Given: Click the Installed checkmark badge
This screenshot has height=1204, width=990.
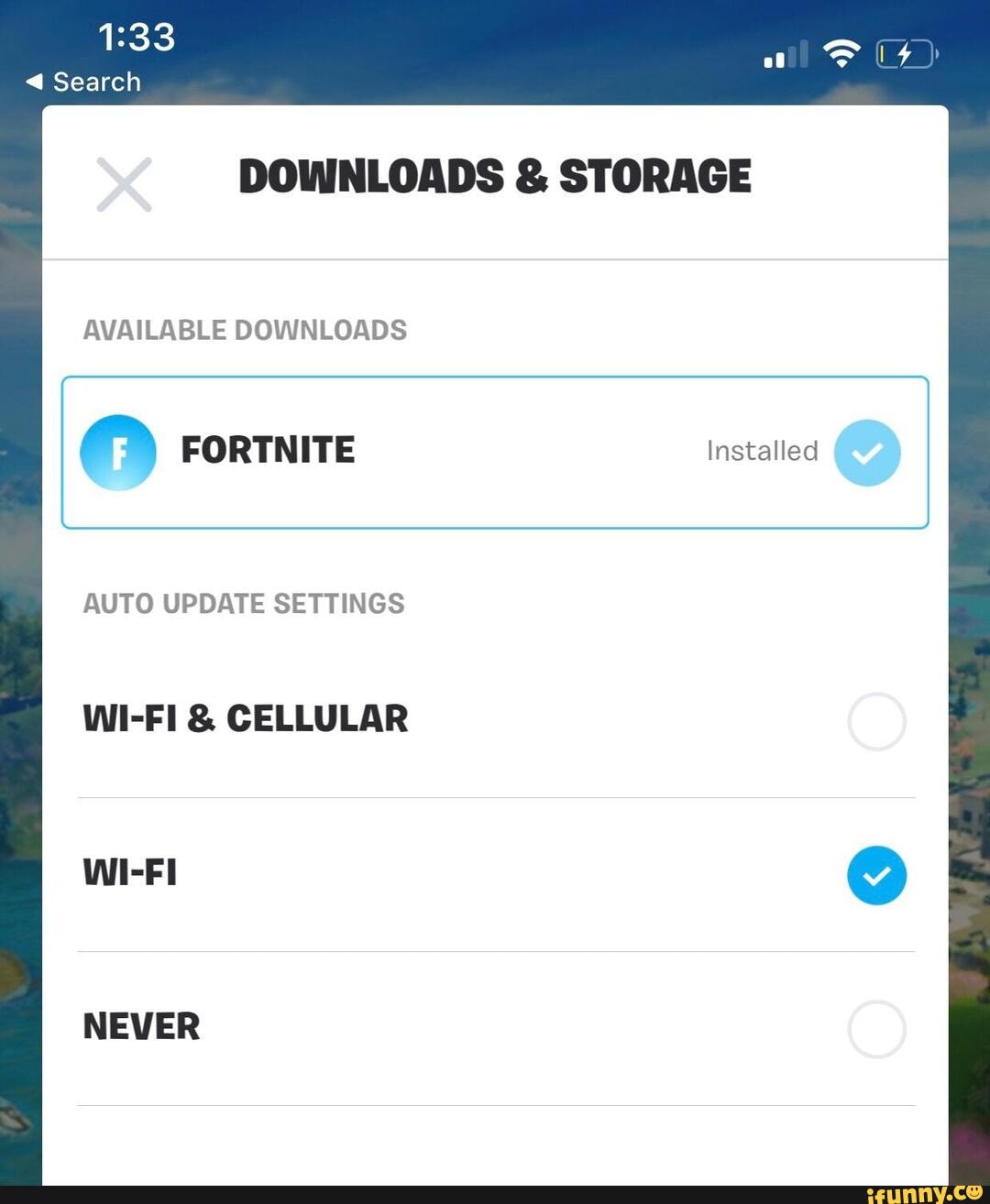Looking at the screenshot, I should (x=867, y=451).
